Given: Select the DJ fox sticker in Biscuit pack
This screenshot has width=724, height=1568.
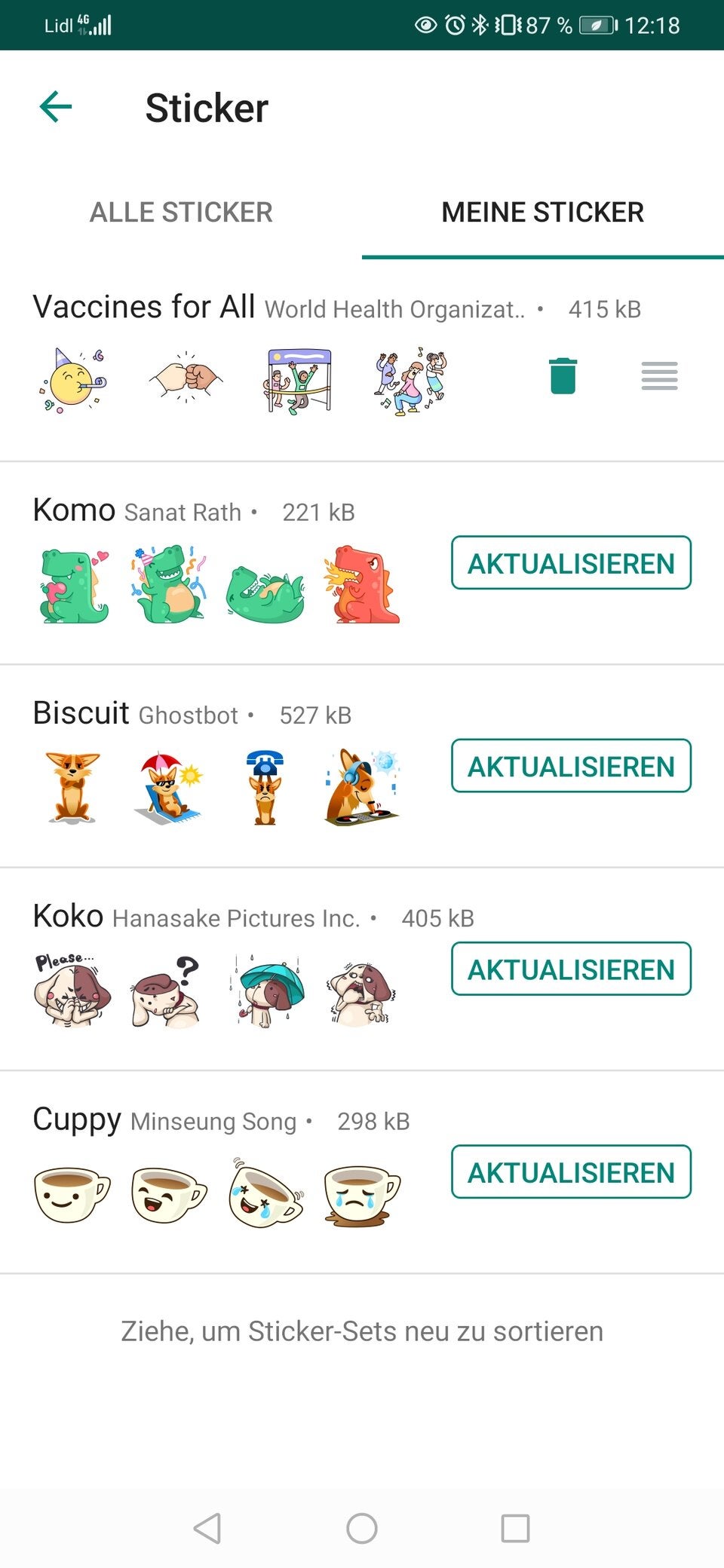Looking at the screenshot, I should pyautogui.click(x=362, y=788).
